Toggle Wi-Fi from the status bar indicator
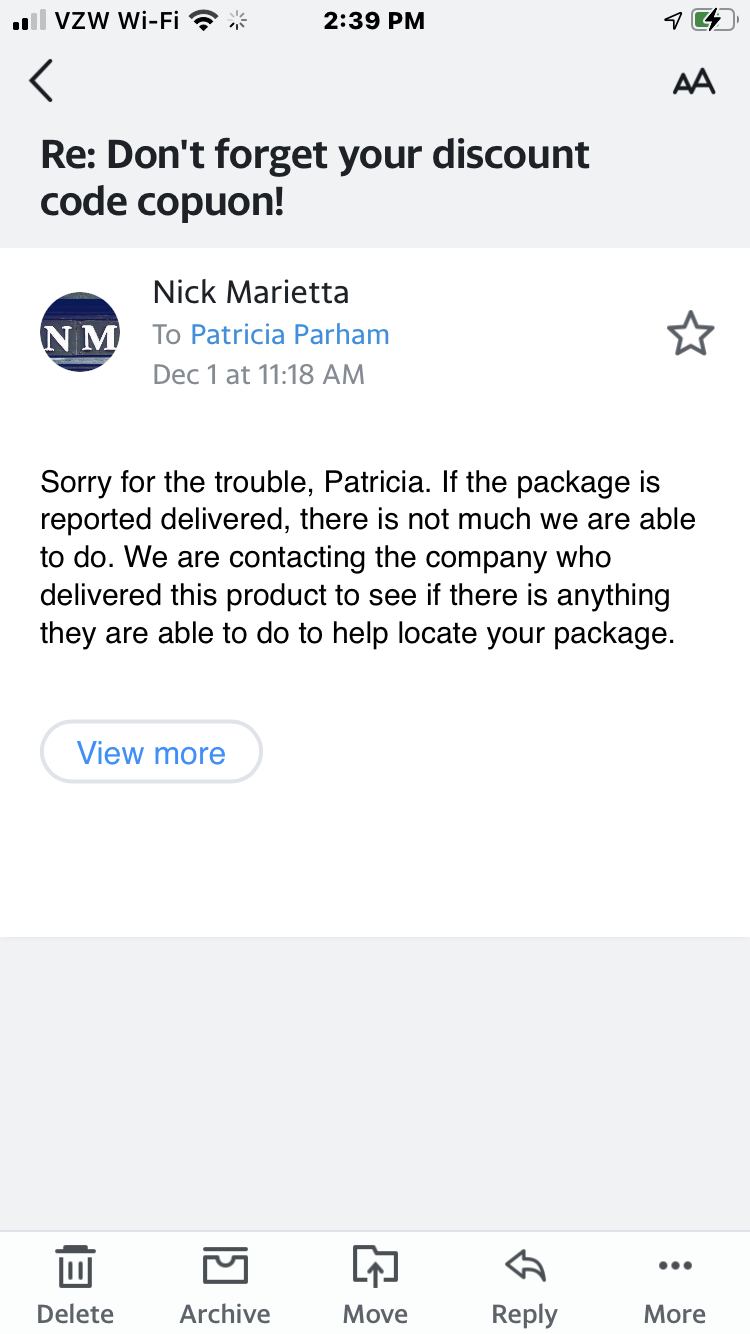Viewport: 750px width, 1334px height. tap(202, 18)
